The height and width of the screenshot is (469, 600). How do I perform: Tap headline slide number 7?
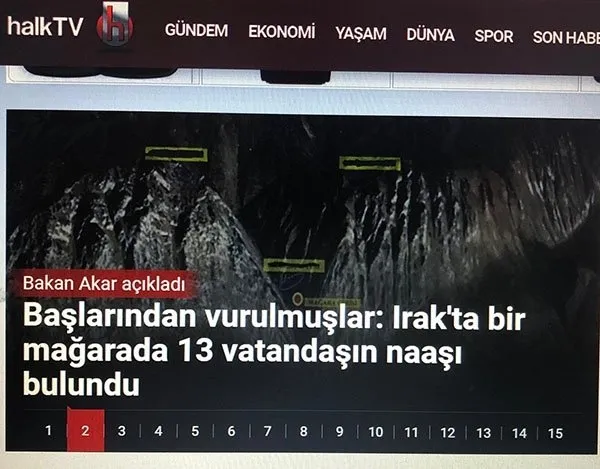267,431
